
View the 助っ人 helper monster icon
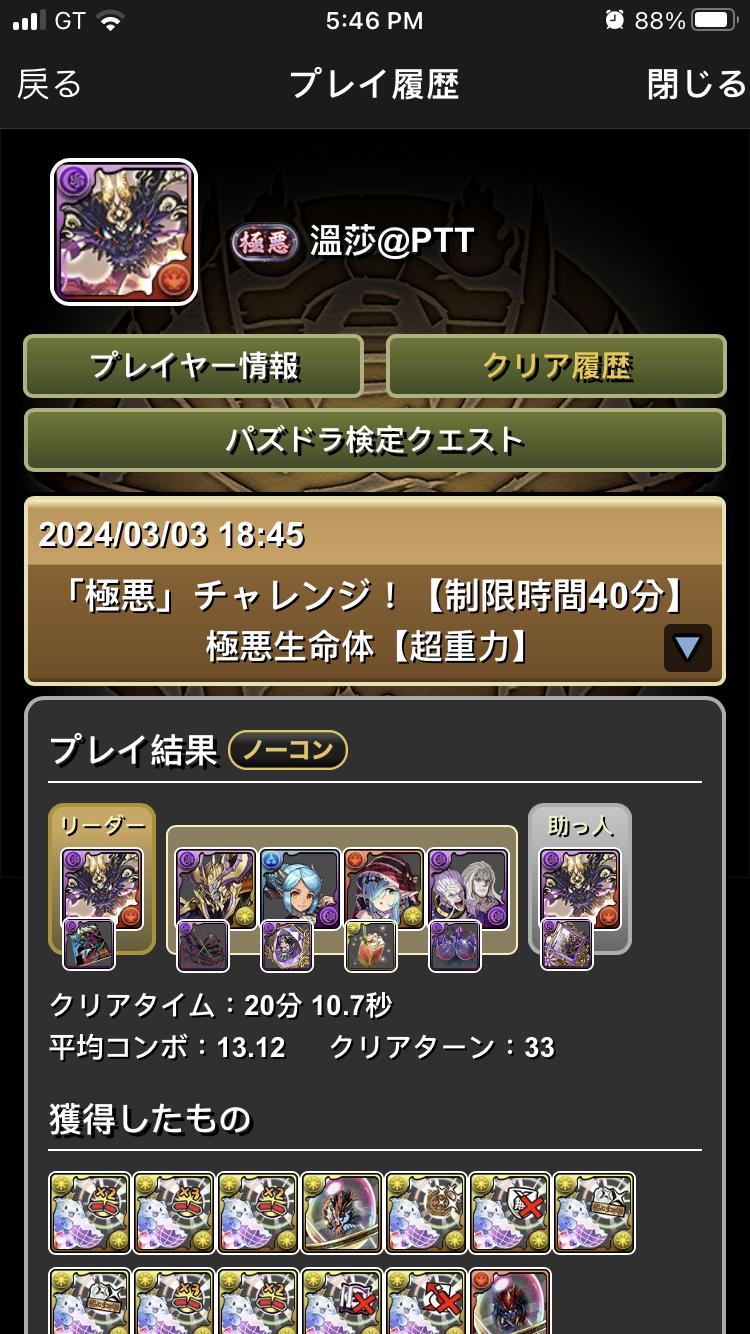pyautogui.click(x=580, y=888)
